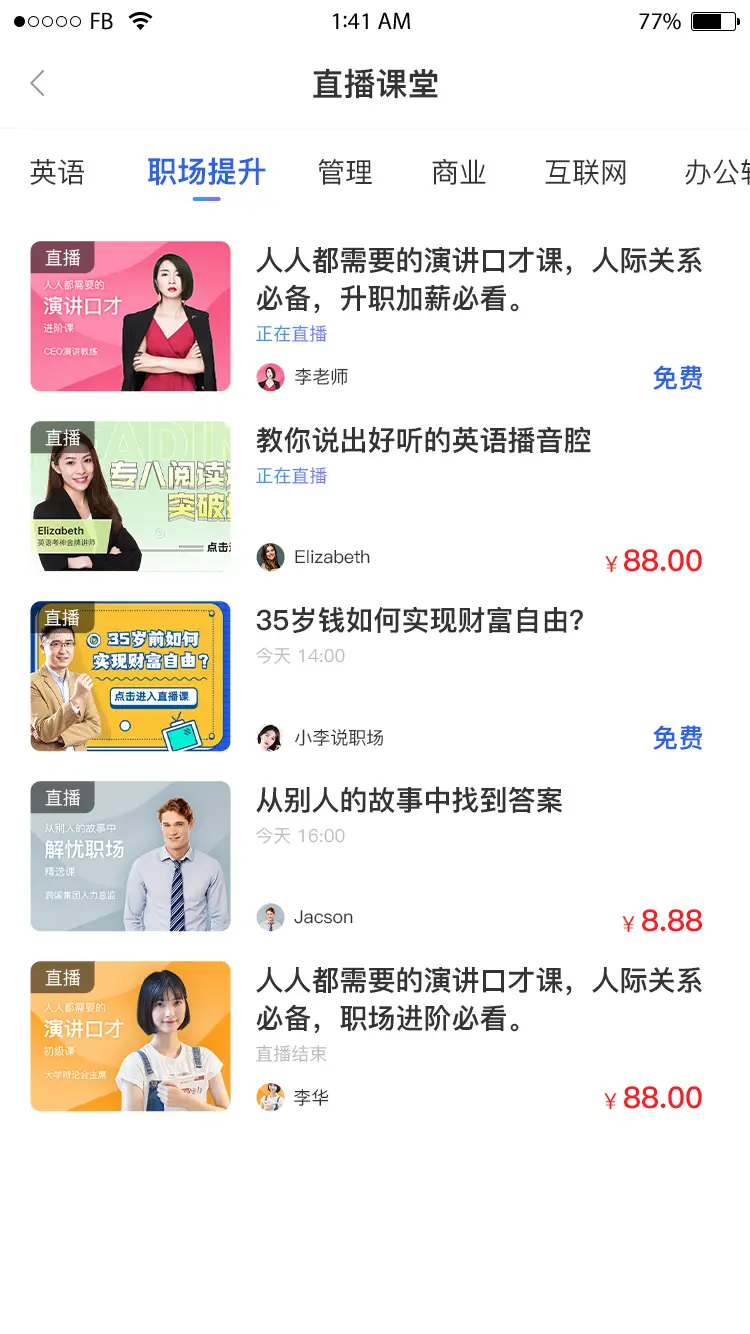The image size is (750, 1334).
Task: Go back using the top-left arrow
Action: pos(38,84)
